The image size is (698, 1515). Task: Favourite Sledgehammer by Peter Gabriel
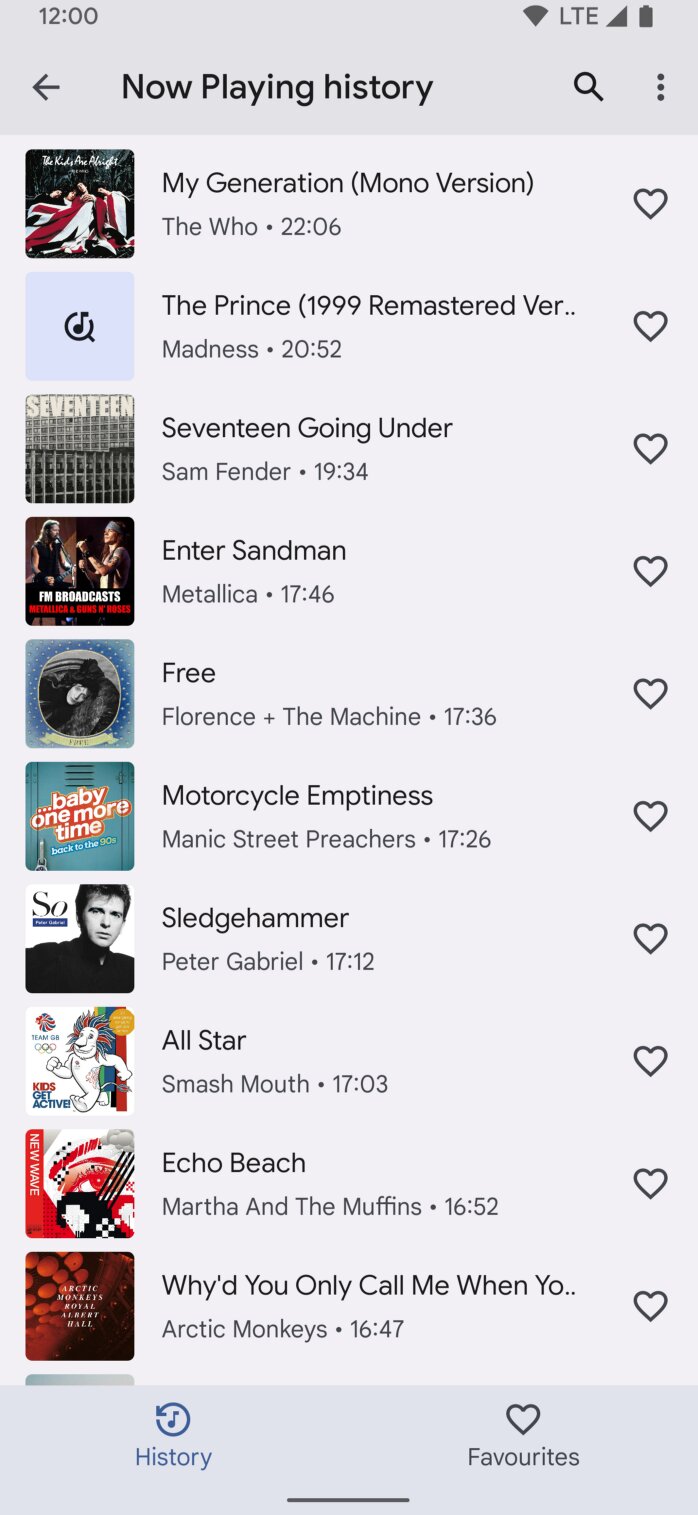(x=650, y=939)
